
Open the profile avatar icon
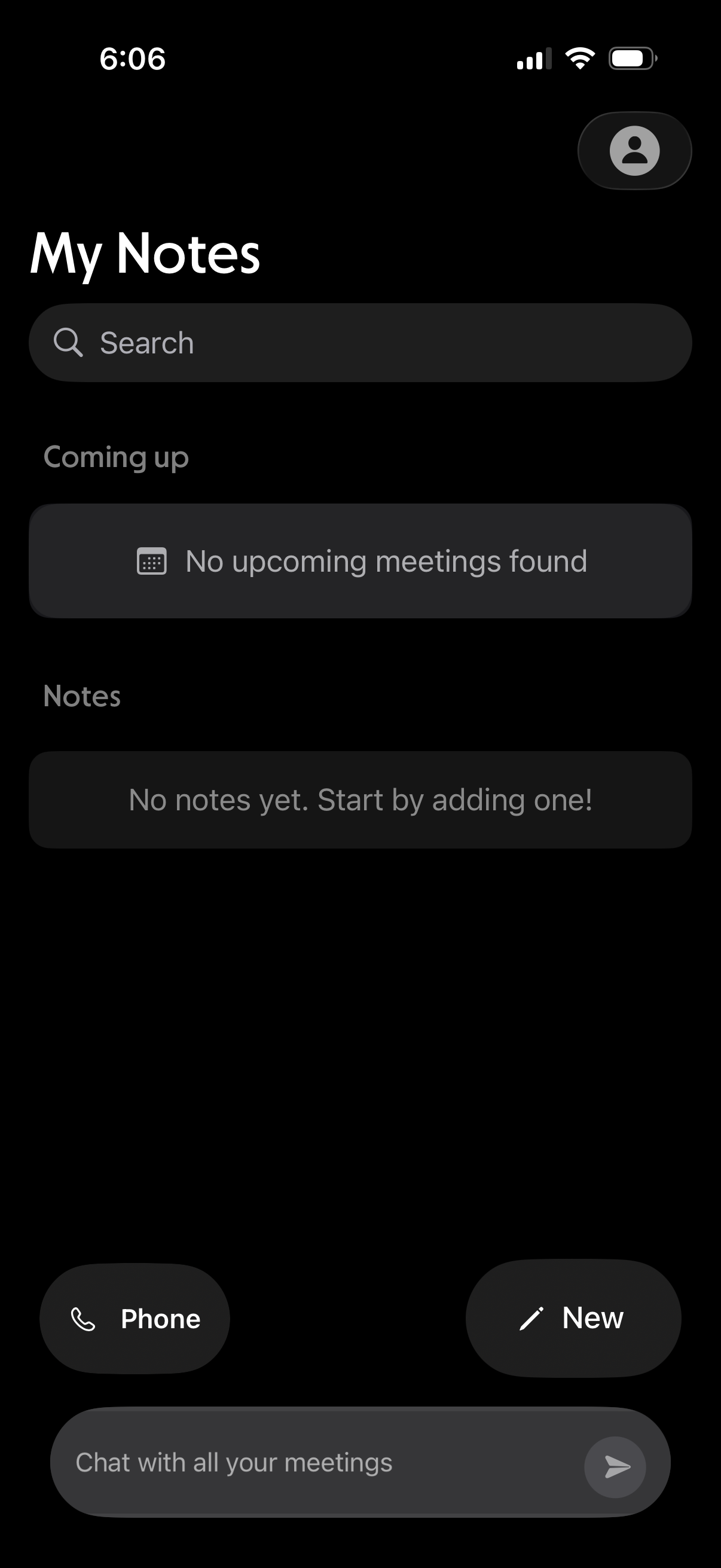(x=633, y=150)
